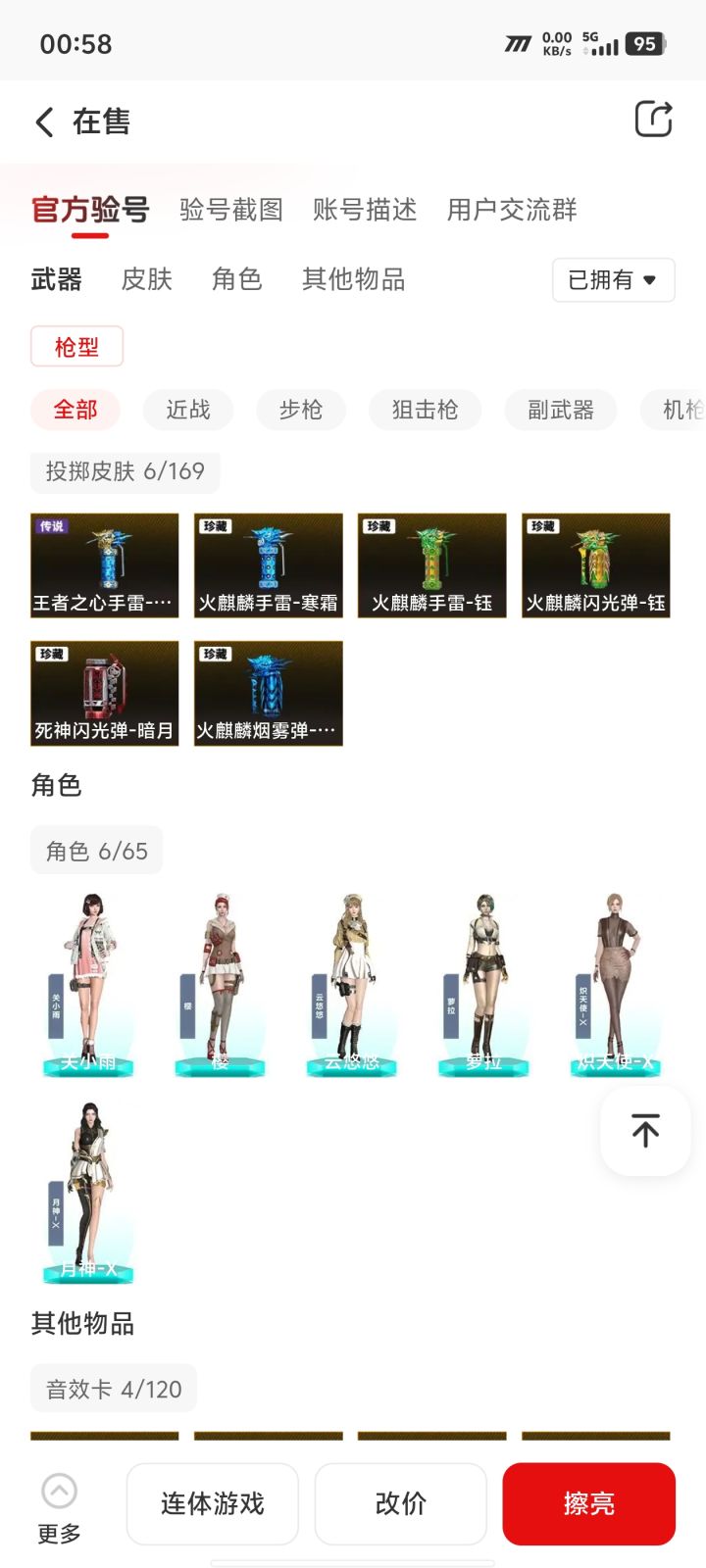The width and height of the screenshot is (706, 1568).
Task: Switch to the 验号截图 tab
Action: point(230,209)
